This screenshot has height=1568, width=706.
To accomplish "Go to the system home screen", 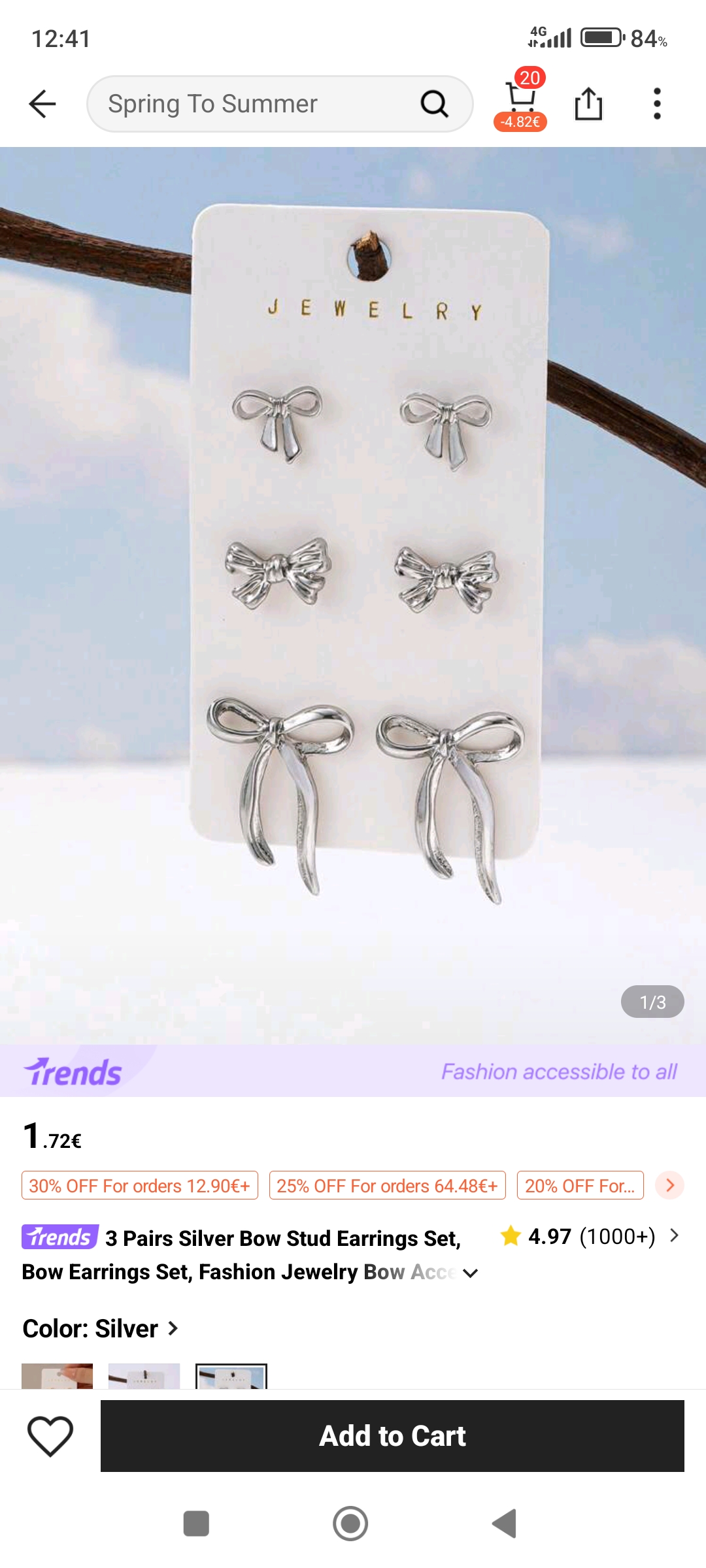I will [350, 1524].
